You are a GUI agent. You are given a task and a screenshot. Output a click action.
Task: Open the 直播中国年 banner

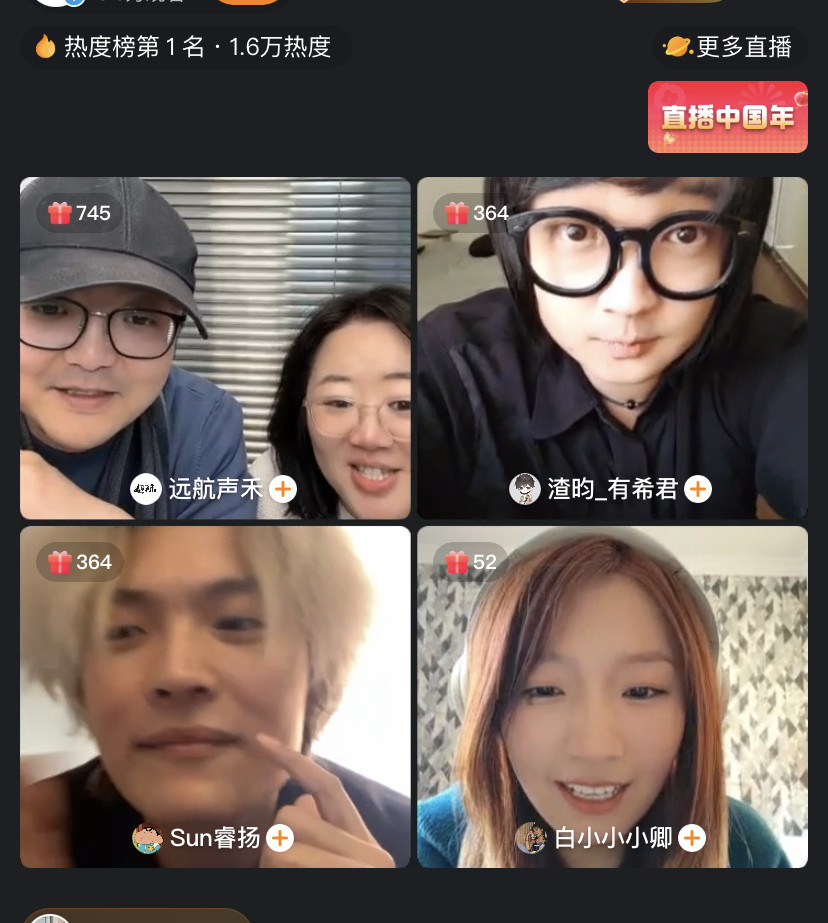click(x=727, y=117)
